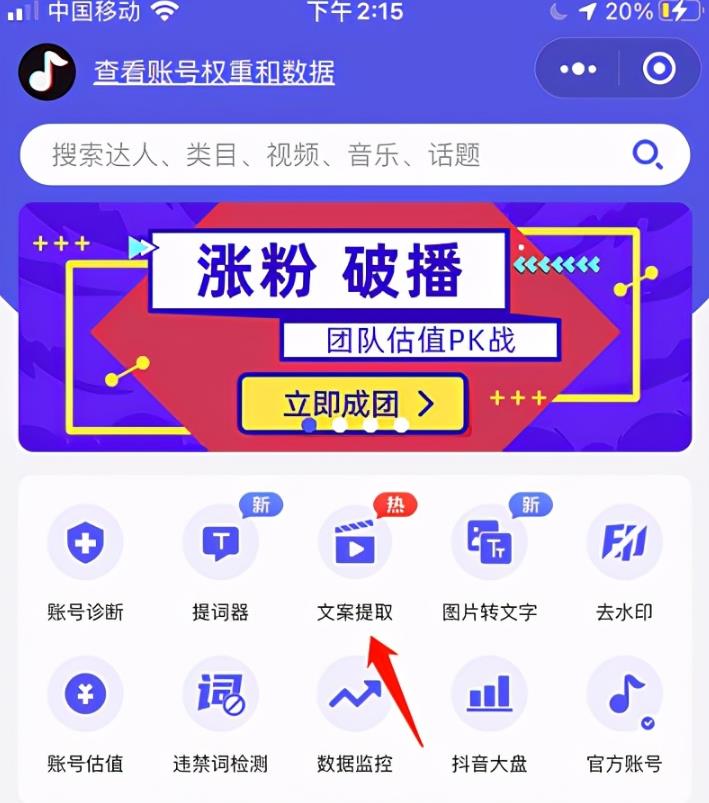Open 账号诊断 tool
709x803 pixels.
(x=85, y=545)
